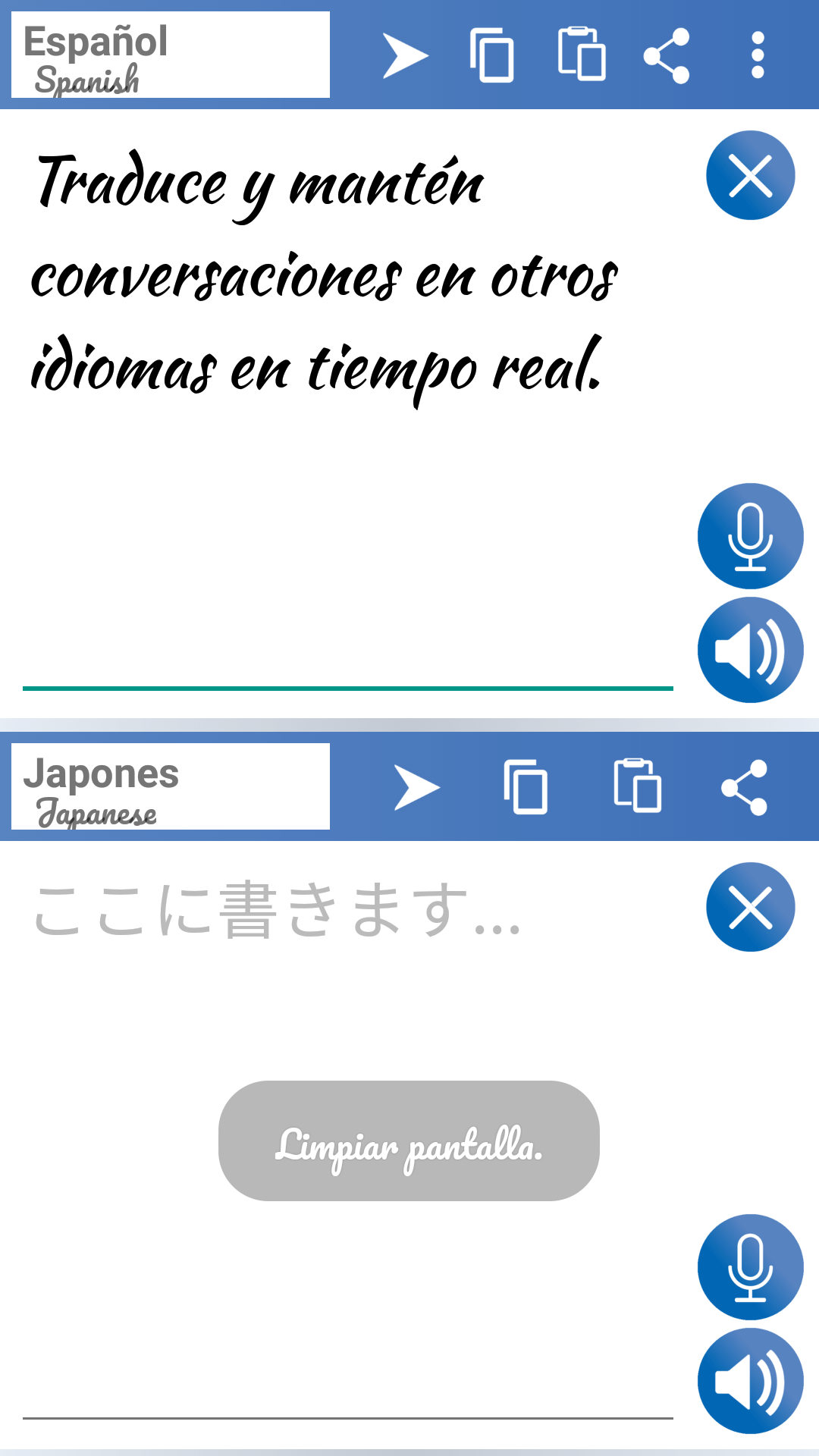Share the Spanish text

tap(667, 55)
